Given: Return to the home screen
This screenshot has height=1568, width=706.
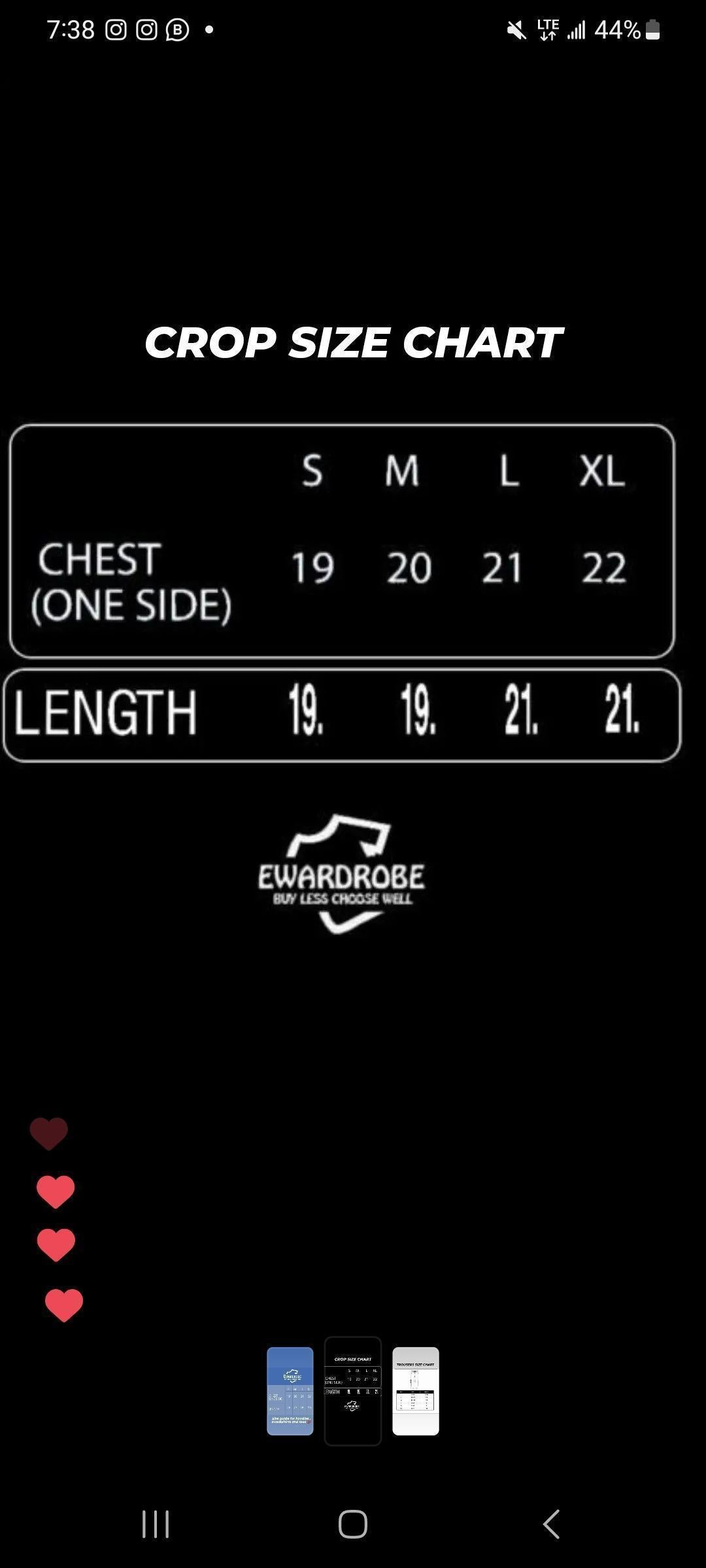Looking at the screenshot, I should pos(352,1524).
